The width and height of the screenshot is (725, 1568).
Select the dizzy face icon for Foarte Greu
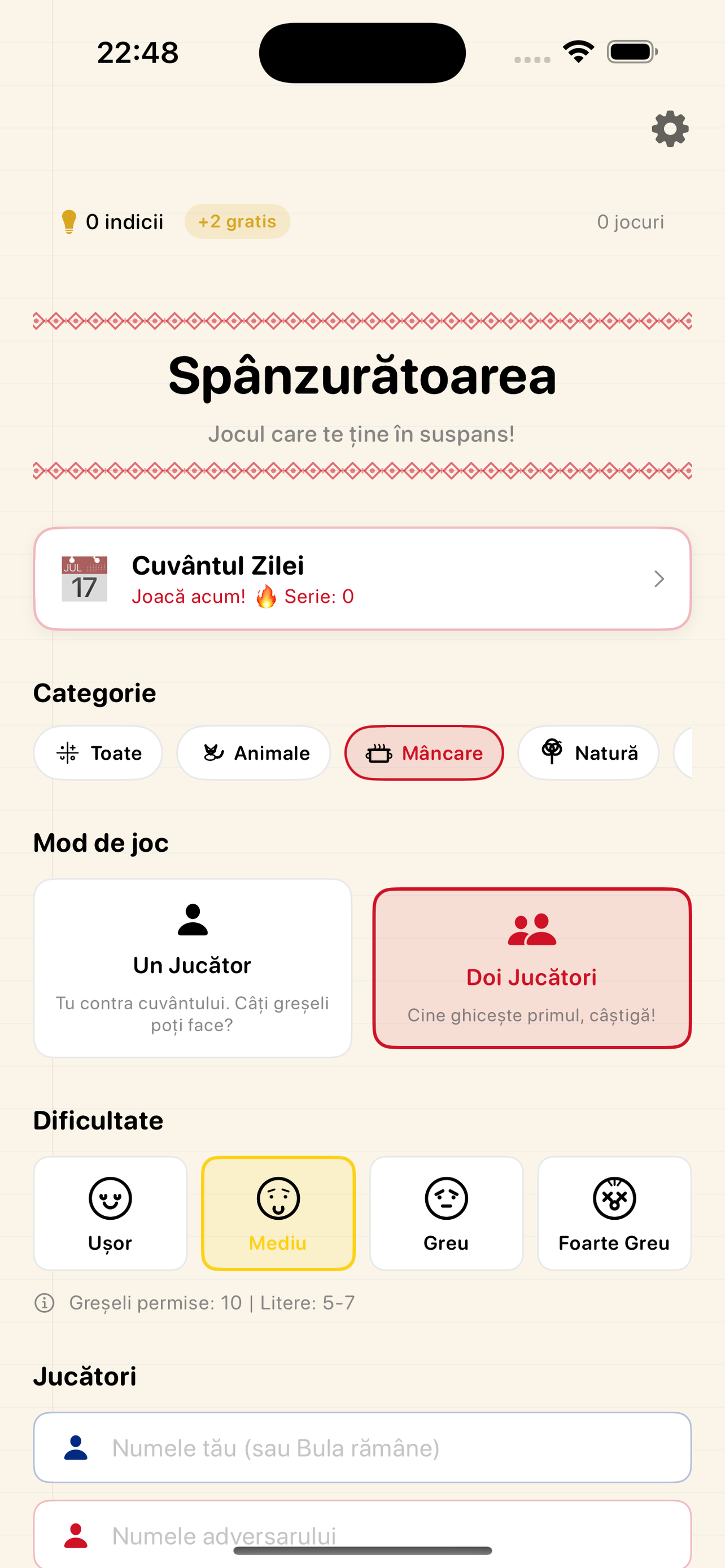pyautogui.click(x=614, y=1197)
